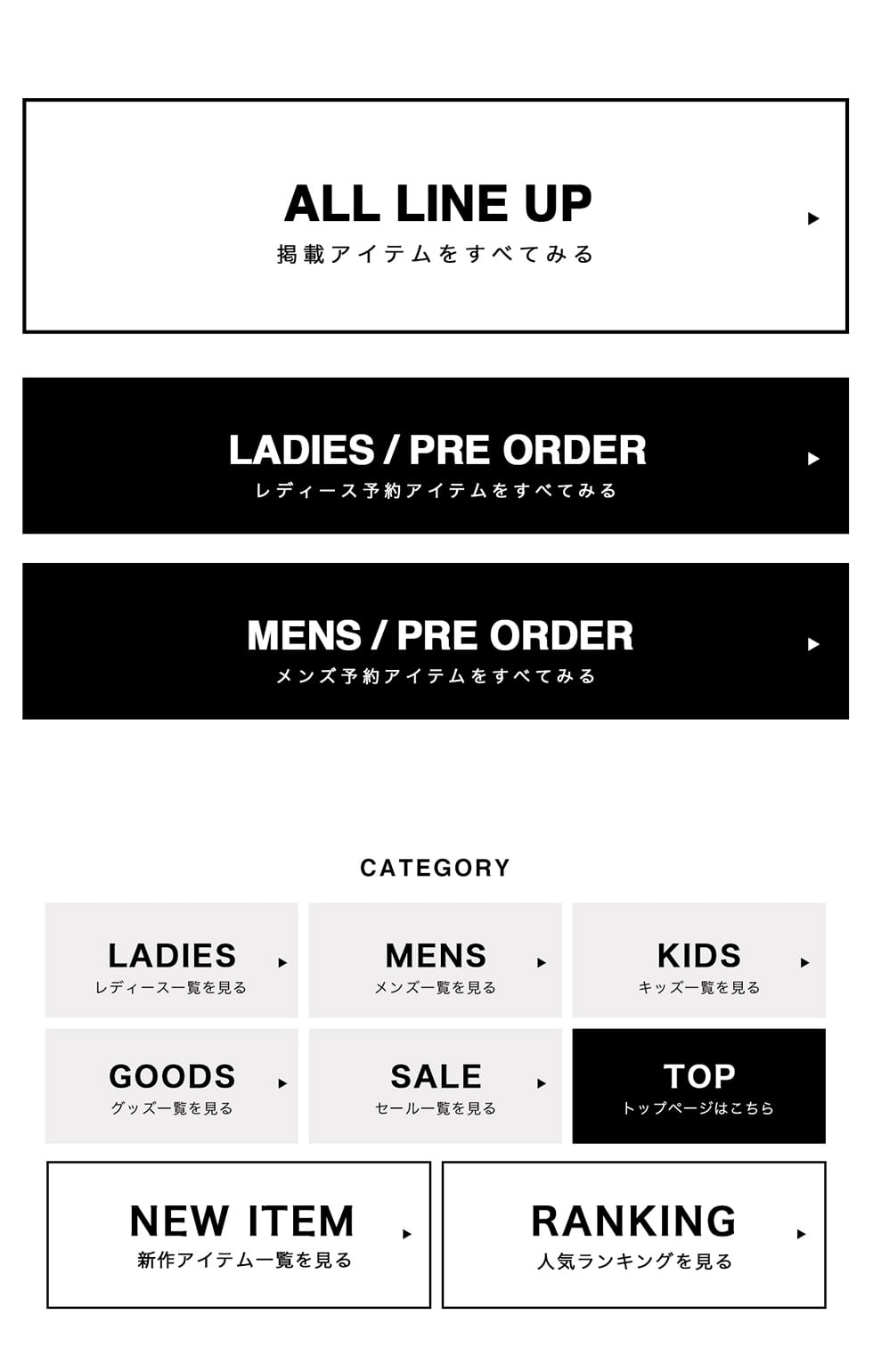Open the SALE list

click(x=435, y=1086)
